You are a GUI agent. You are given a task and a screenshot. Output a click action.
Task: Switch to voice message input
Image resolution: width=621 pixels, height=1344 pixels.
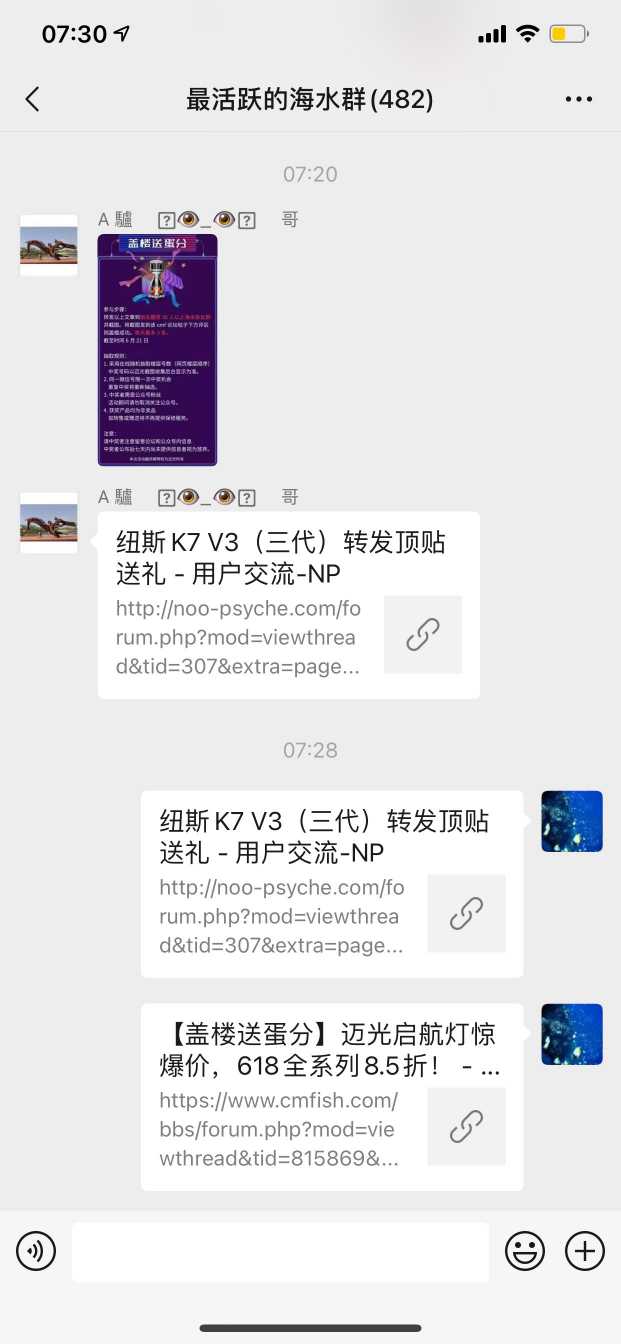pyautogui.click(x=36, y=1251)
